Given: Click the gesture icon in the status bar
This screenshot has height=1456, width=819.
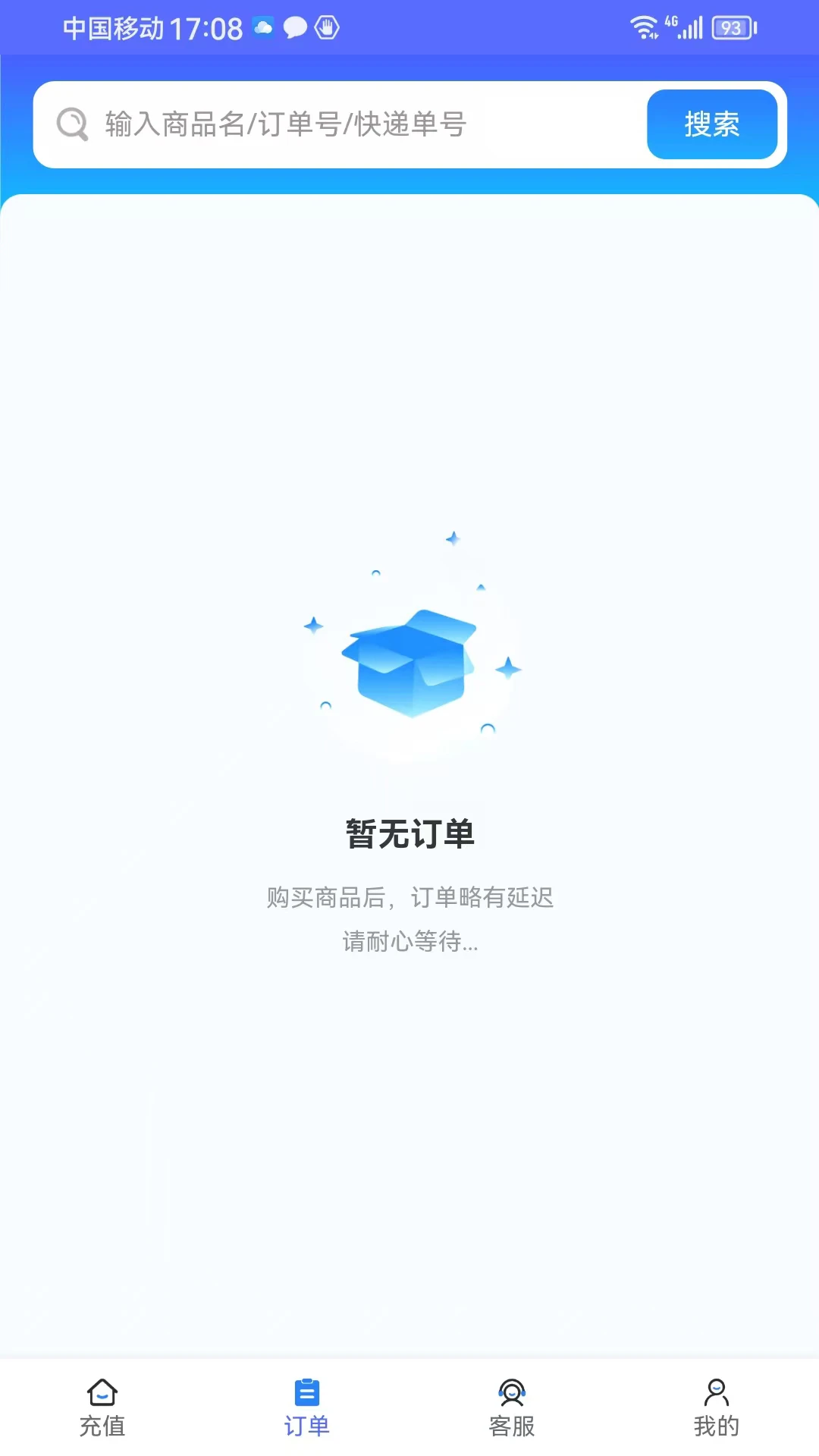Looking at the screenshot, I should pos(328,27).
